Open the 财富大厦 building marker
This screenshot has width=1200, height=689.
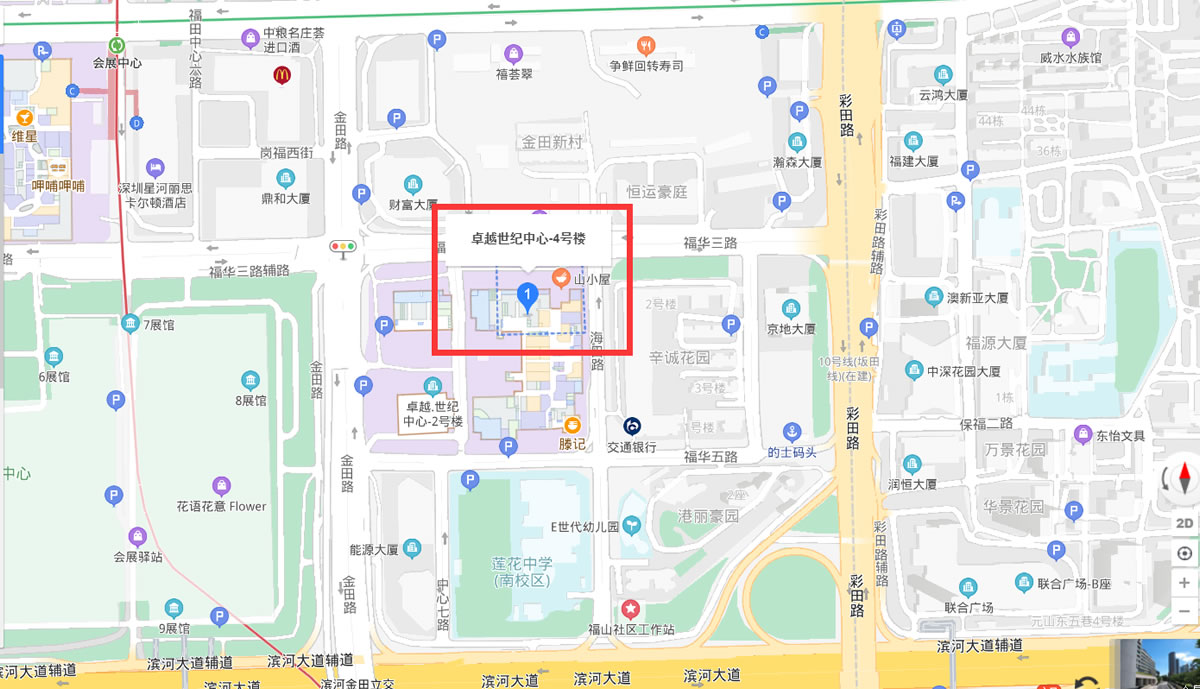point(413,185)
